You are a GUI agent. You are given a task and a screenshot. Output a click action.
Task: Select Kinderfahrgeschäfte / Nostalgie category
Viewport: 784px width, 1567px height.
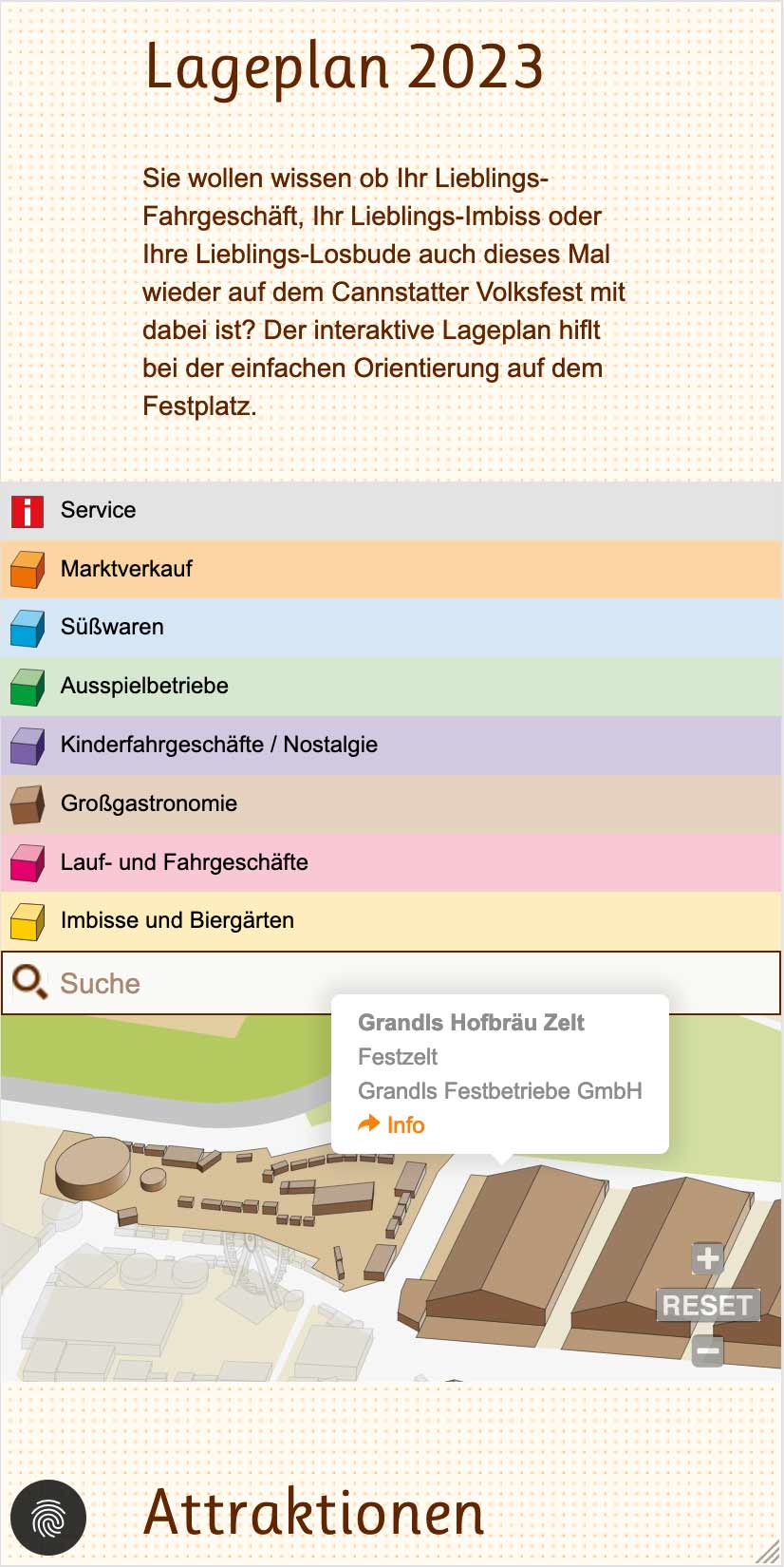click(218, 745)
